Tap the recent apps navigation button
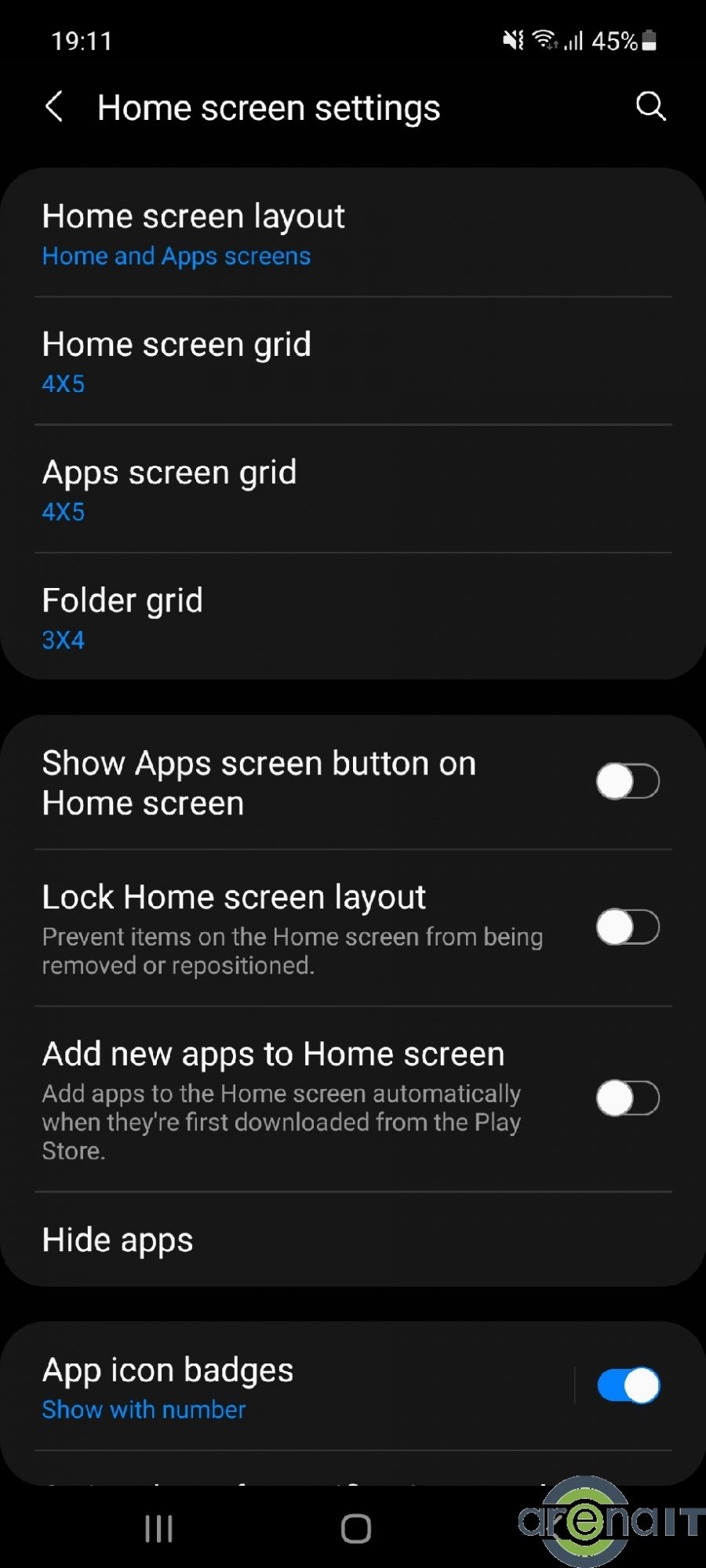Viewport: 706px width, 1568px height. [x=159, y=1528]
